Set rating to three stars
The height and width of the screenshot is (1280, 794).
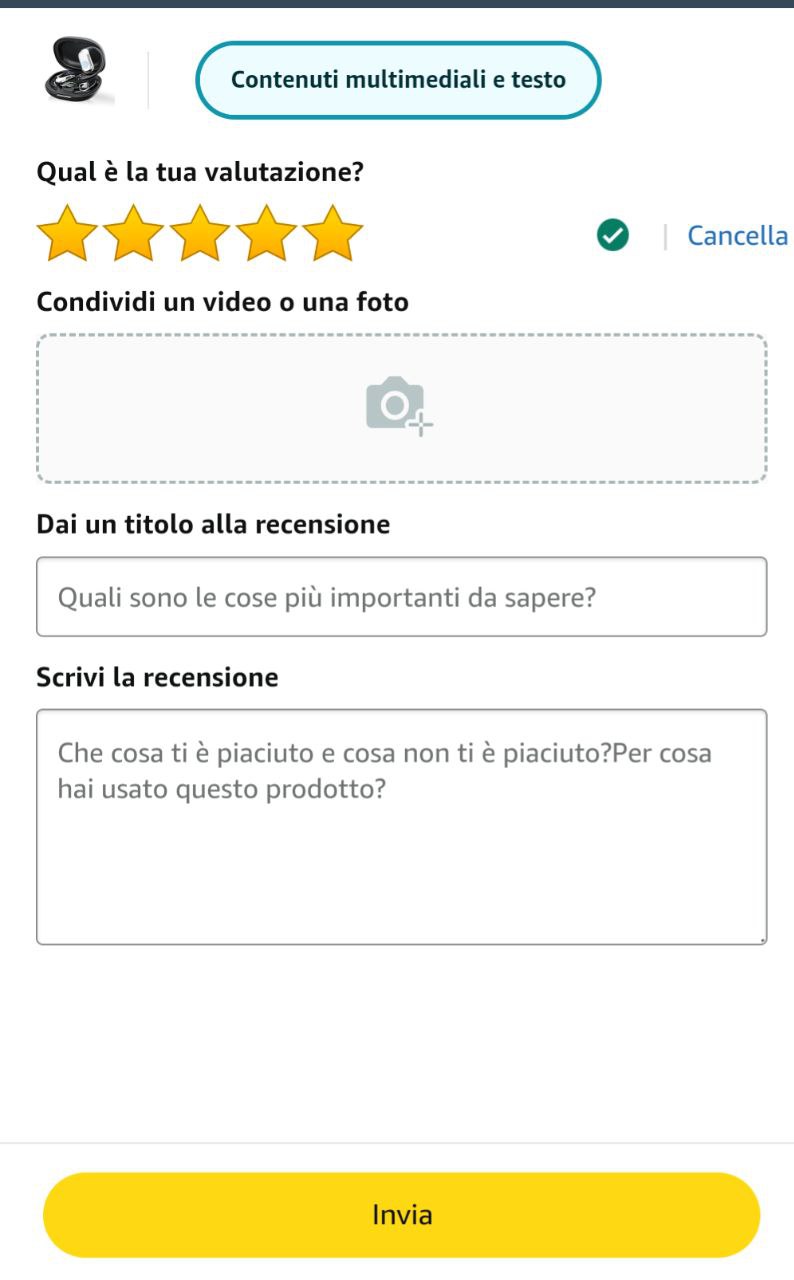(200, 234)
